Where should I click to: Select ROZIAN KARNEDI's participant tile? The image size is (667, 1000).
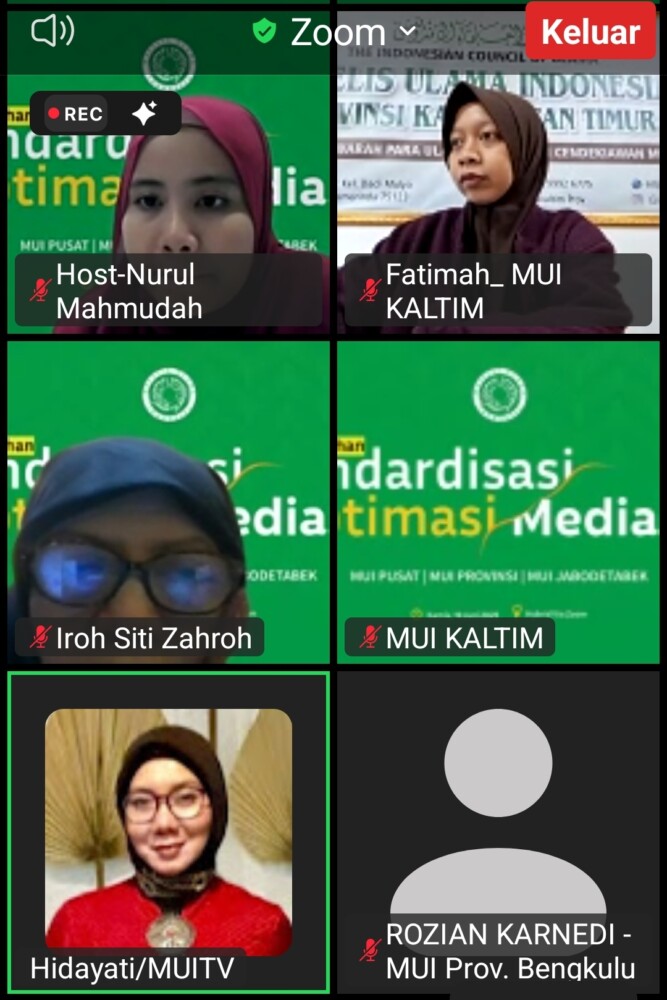(x=498, y=830)
